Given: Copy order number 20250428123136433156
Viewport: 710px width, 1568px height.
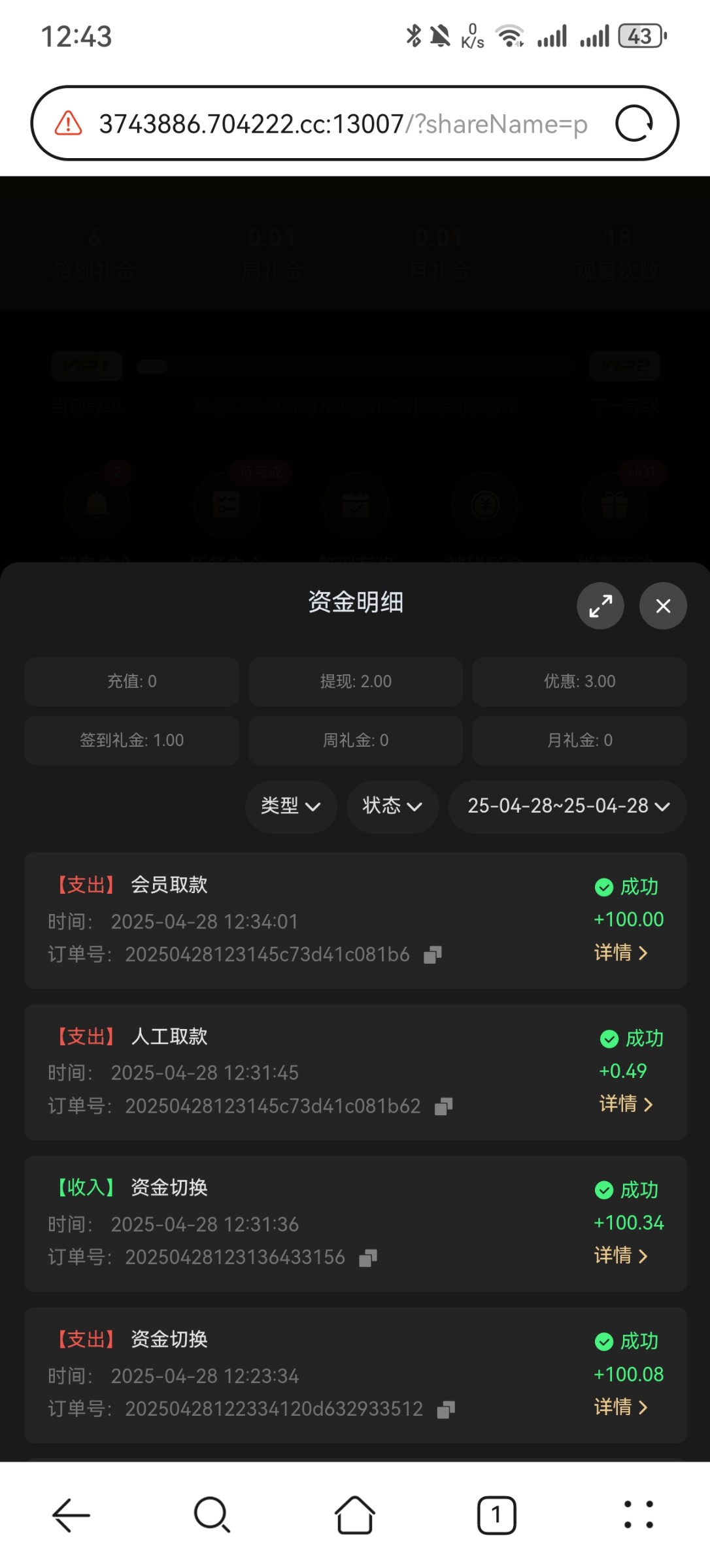Looking at the screenshot, I should pos(368,1258).
